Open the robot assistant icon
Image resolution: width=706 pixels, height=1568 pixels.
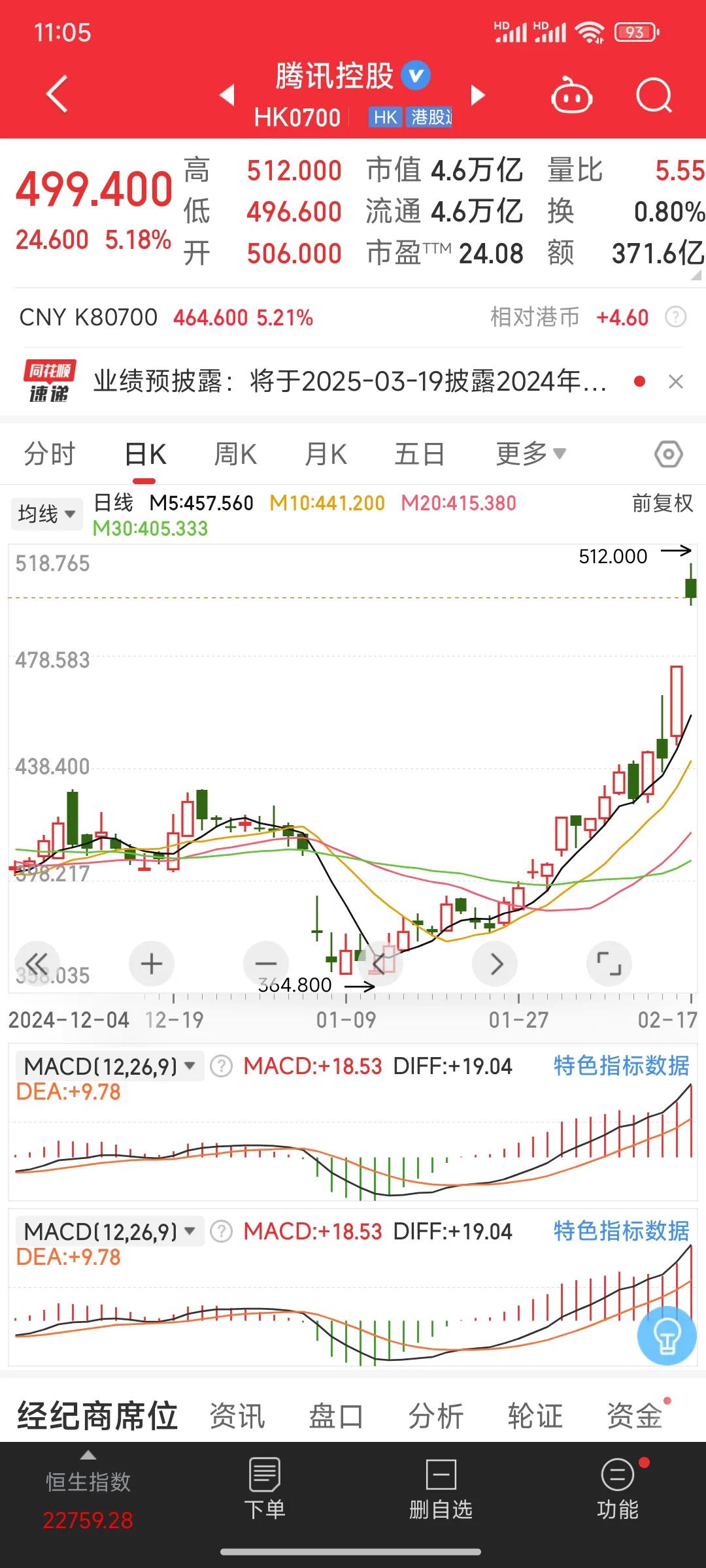point(572,96)
